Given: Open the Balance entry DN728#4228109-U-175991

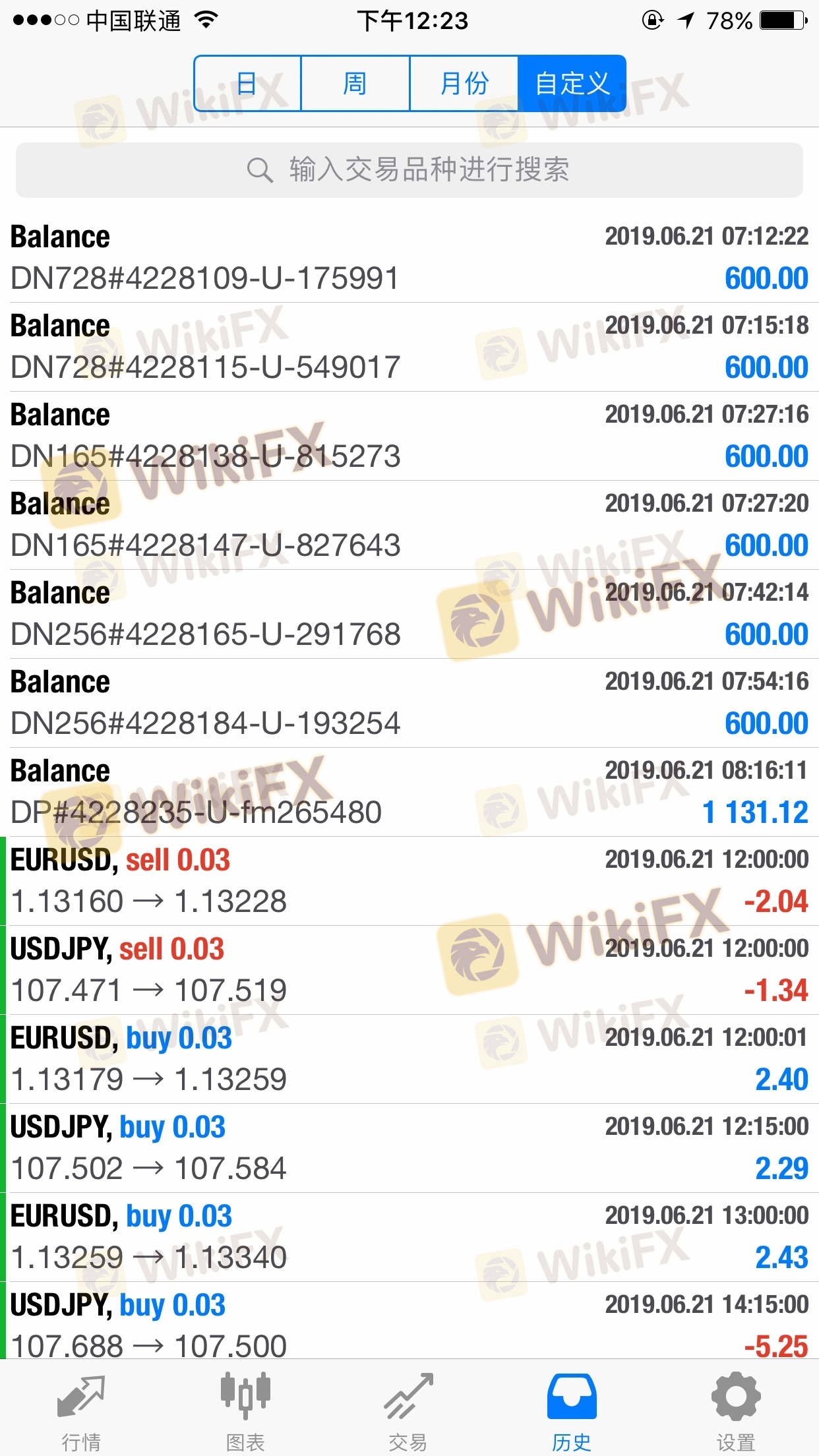Looking at the screenshot, I should pyautogui.click(x=409, y=258).
